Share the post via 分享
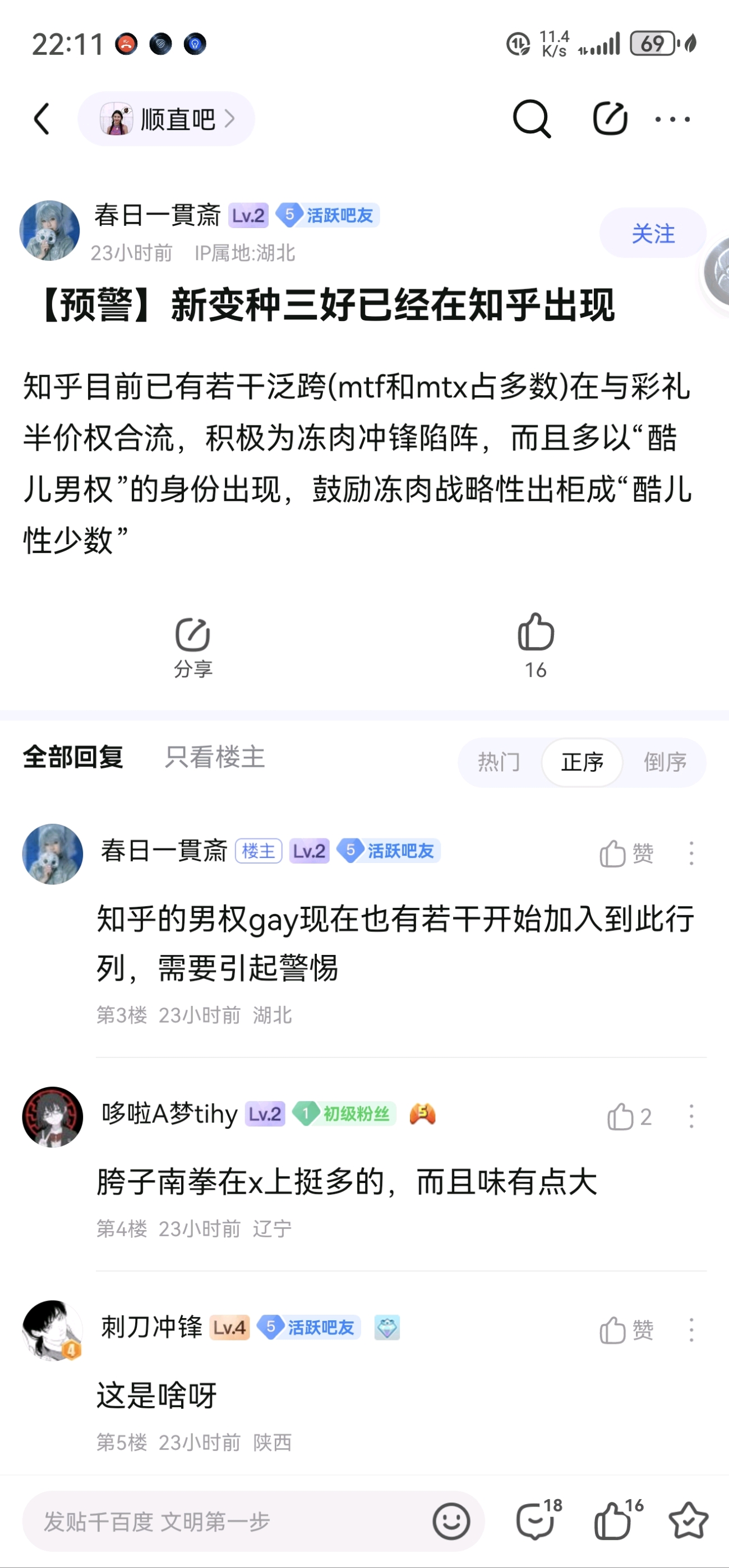 (193, 647)
